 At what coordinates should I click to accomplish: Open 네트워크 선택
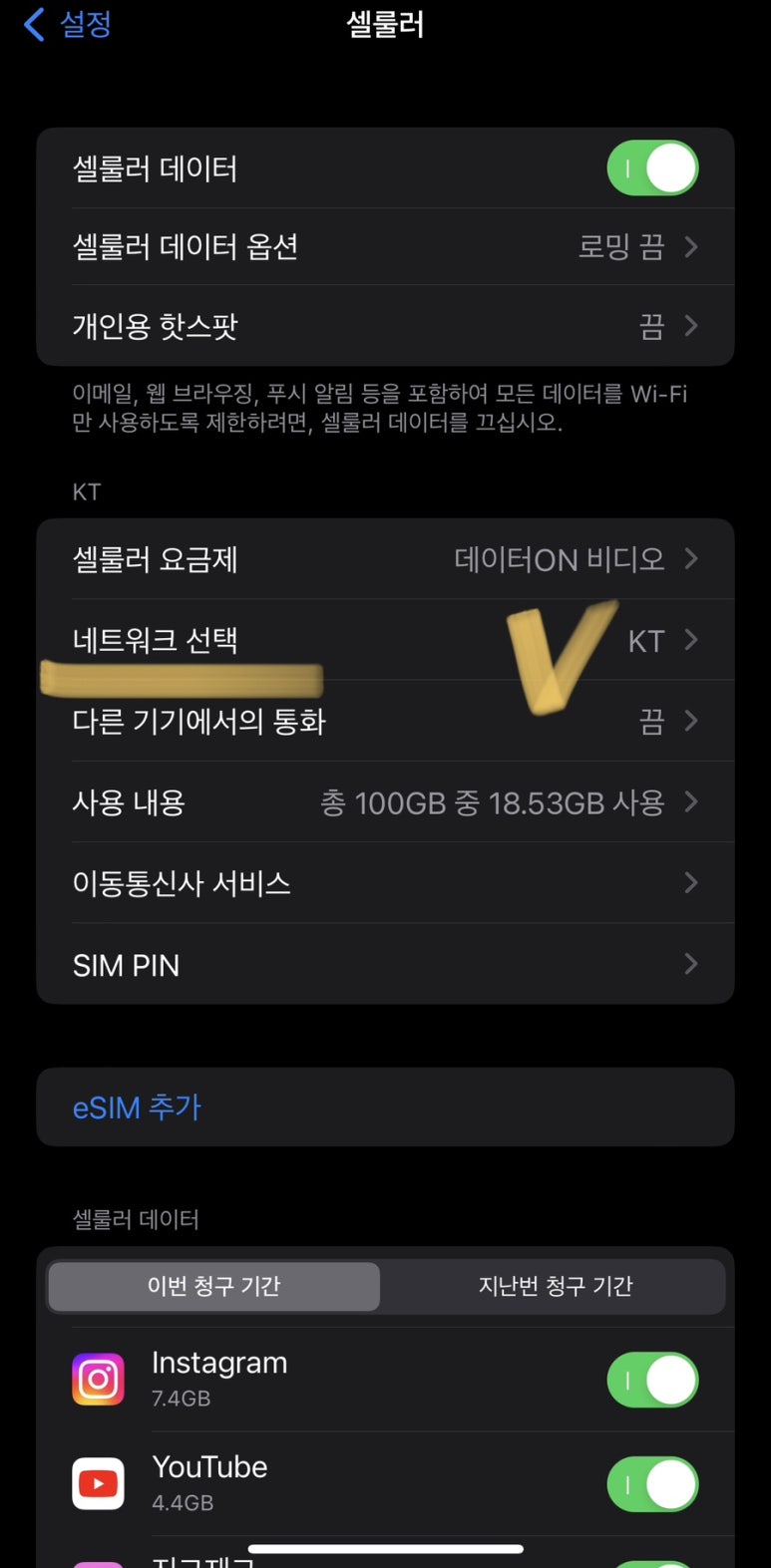(385, 640)
